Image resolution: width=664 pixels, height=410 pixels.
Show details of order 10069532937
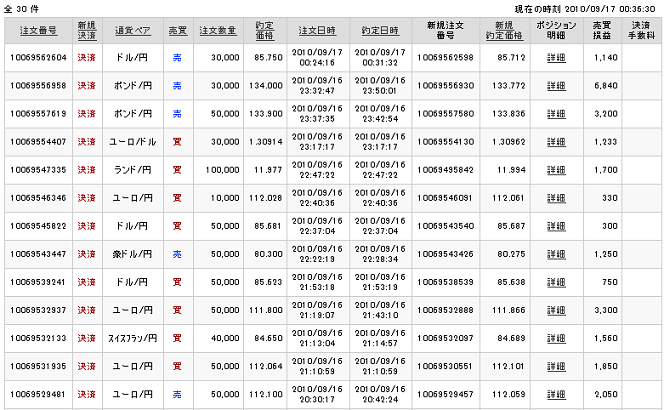coord(556,310)
